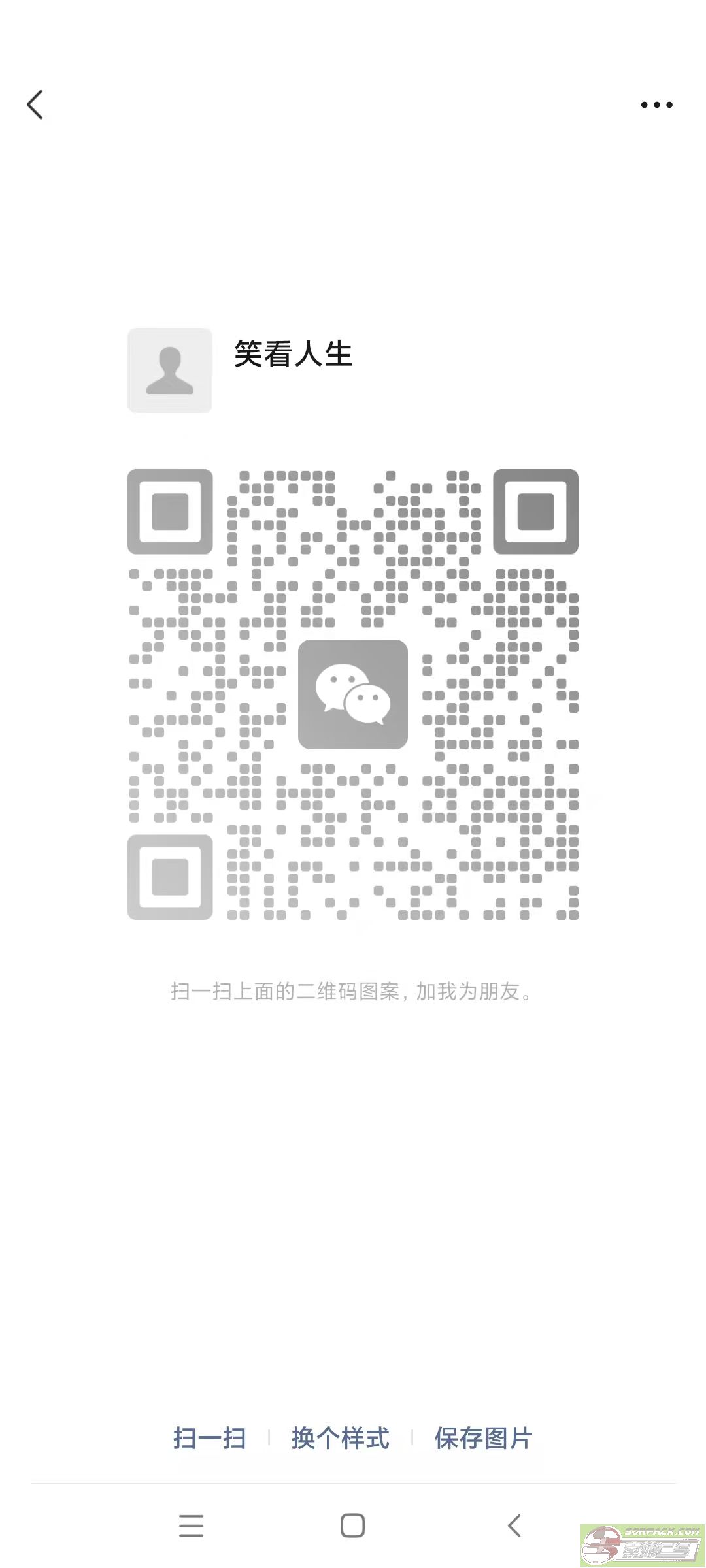
Task: Open recent apps from navigation bar
Action: click(x=191, y=1526)
